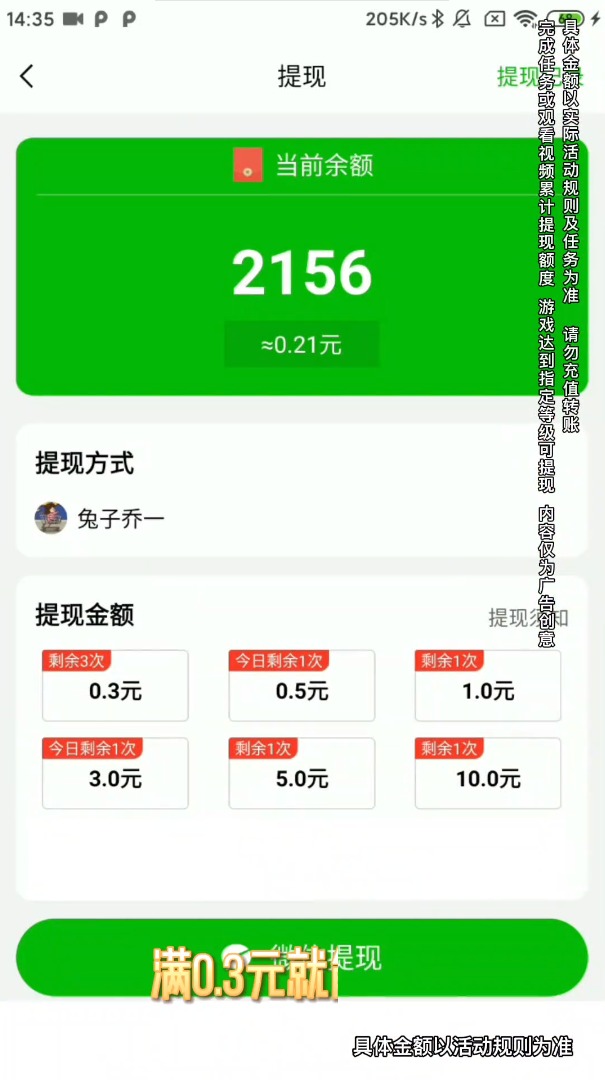
Task: Open the green 提现 link in the top bar
Action: click(522, 77)
